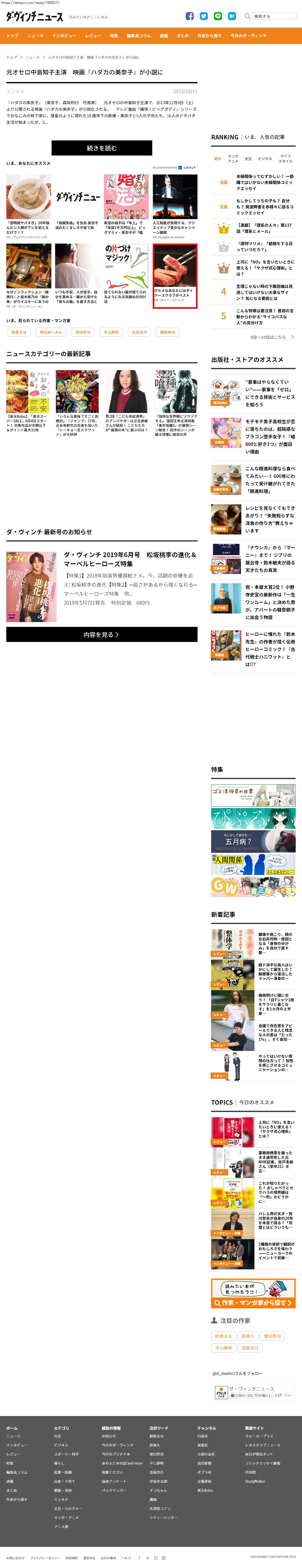Screen dimensions: 302x1568
Task: Open the 五月病? feature banner
Action: point(253,841)
